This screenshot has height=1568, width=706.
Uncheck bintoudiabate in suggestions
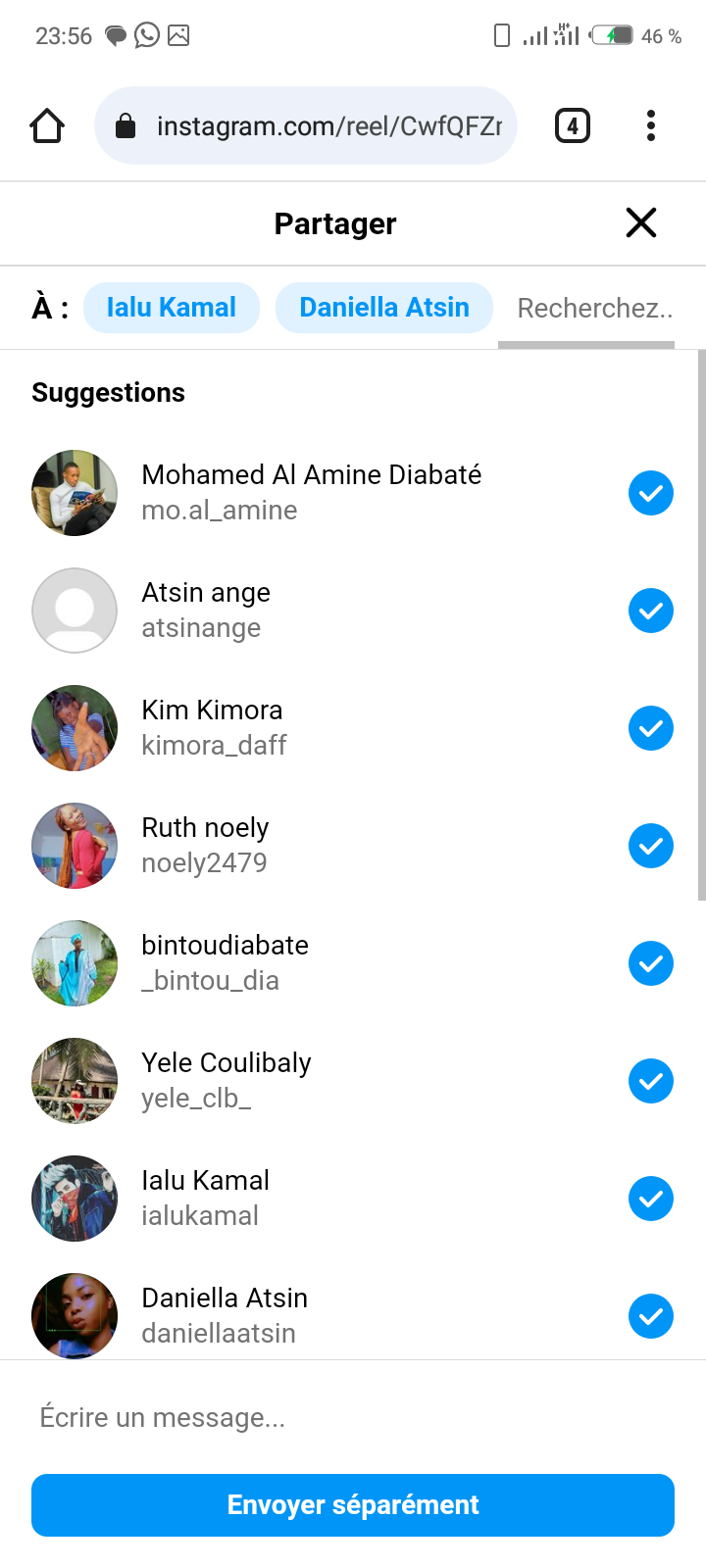tap(650, 963)
